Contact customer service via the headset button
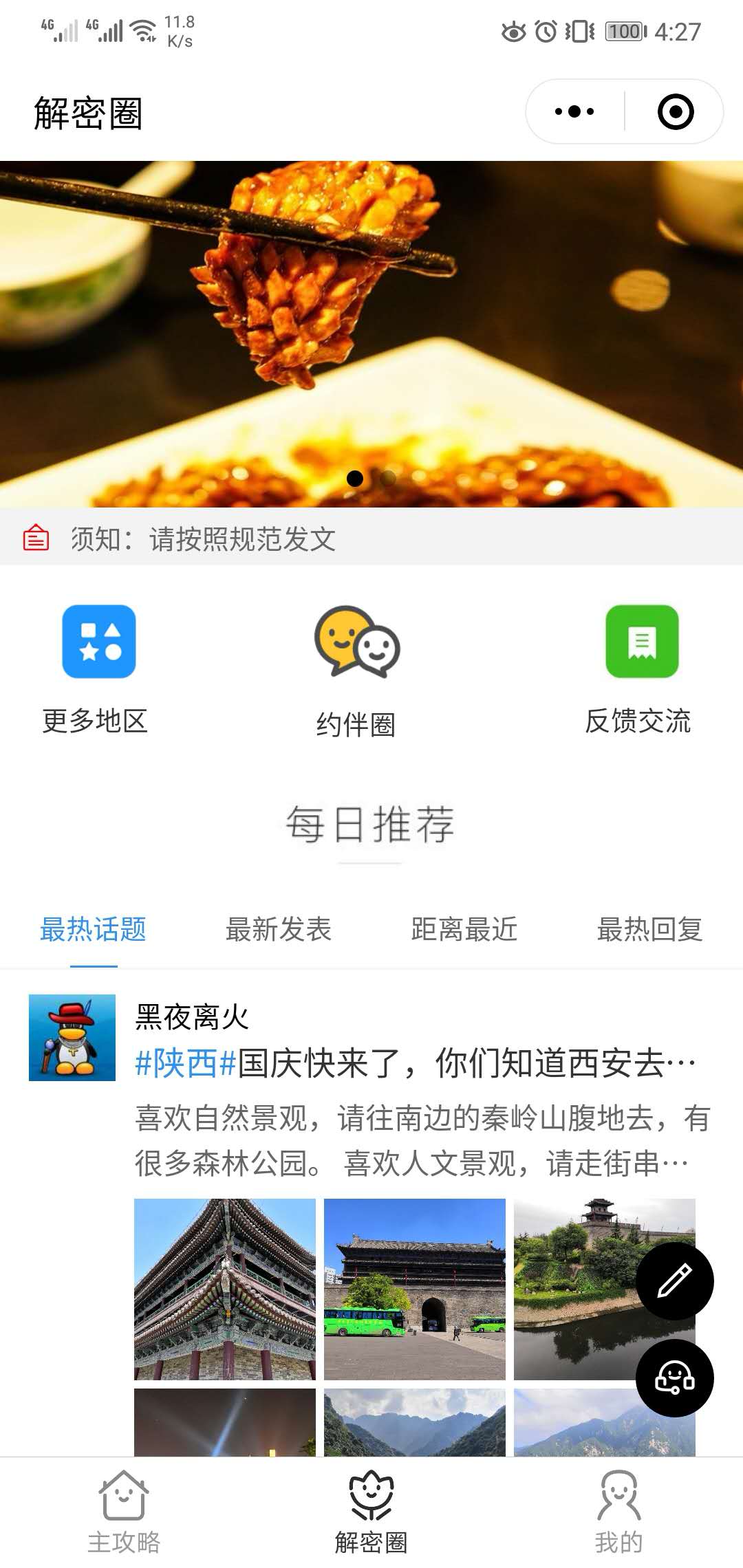The width and height of the screenshot is (743, 1568). [x=674, y=1378]
